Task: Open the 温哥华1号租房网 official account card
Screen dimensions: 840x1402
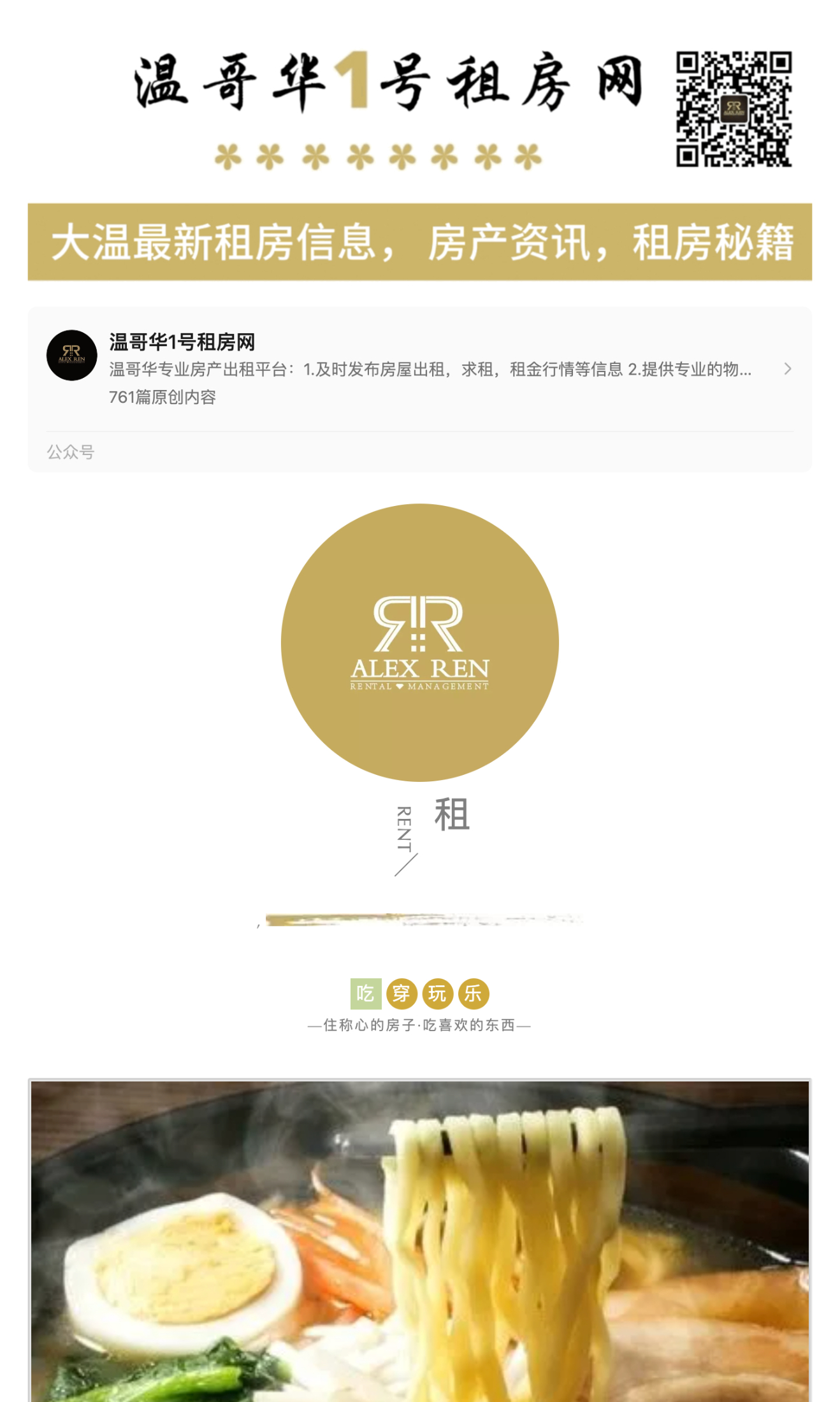Action: click(x=419, y=370)
